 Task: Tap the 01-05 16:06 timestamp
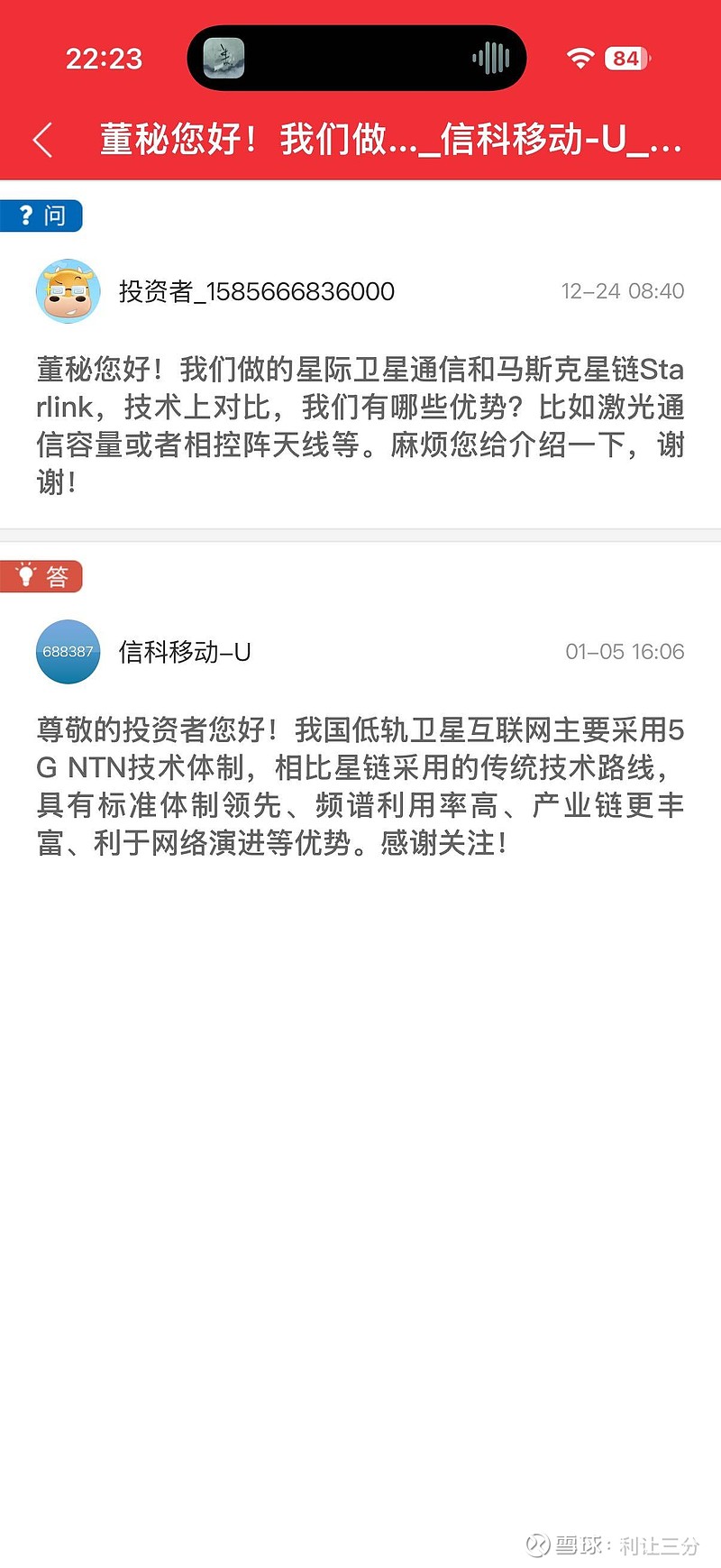point(624,651)
